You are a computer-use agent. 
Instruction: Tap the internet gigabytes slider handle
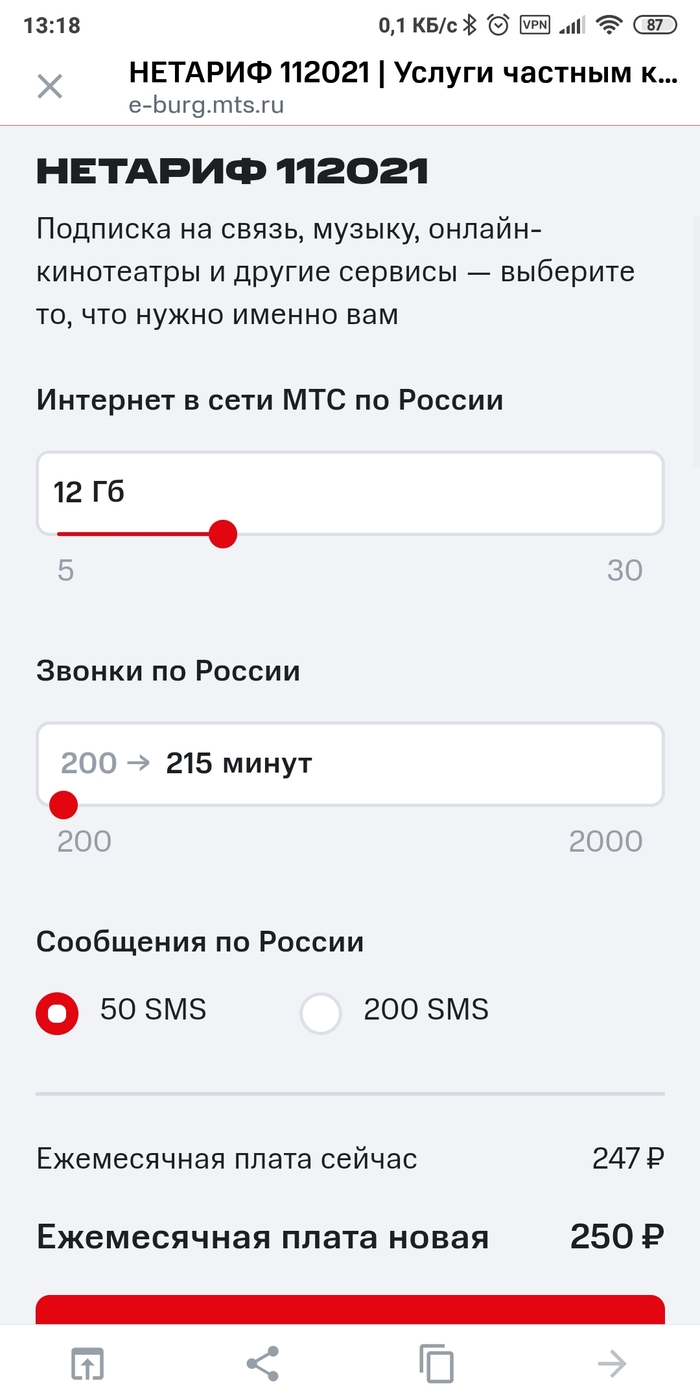point(223,534)
